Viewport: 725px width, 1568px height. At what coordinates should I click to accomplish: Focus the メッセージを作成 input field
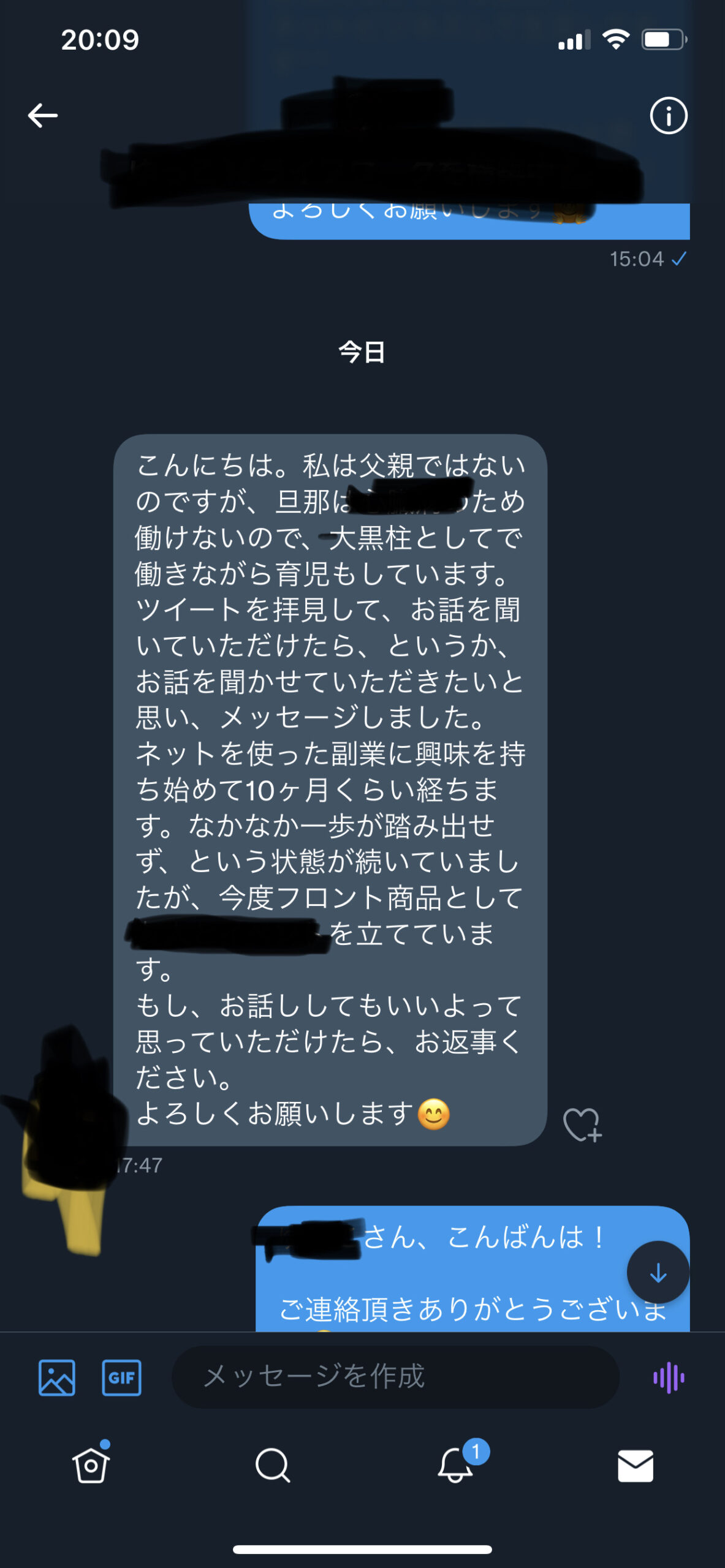(x=395, y=1377)
